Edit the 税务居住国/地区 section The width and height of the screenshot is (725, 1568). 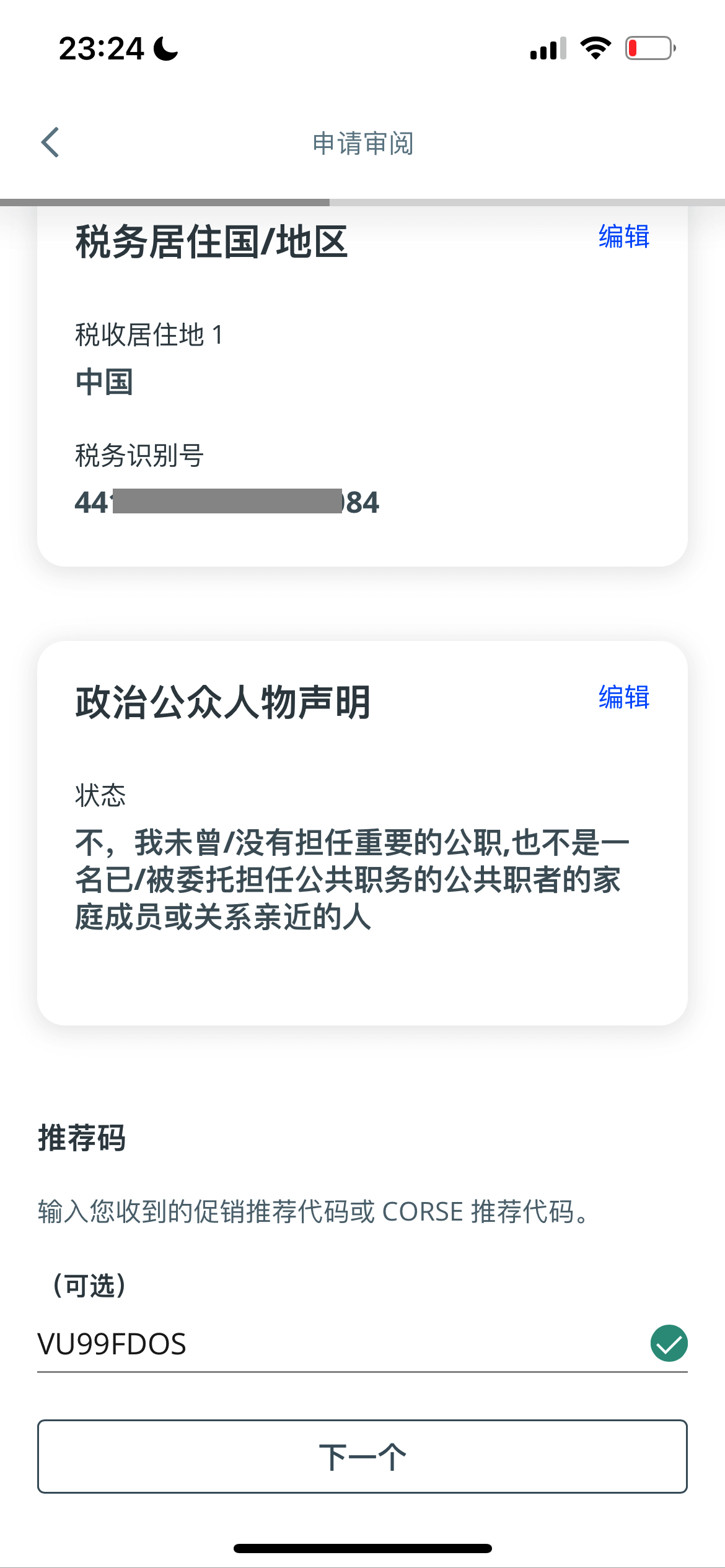[623, 237]
